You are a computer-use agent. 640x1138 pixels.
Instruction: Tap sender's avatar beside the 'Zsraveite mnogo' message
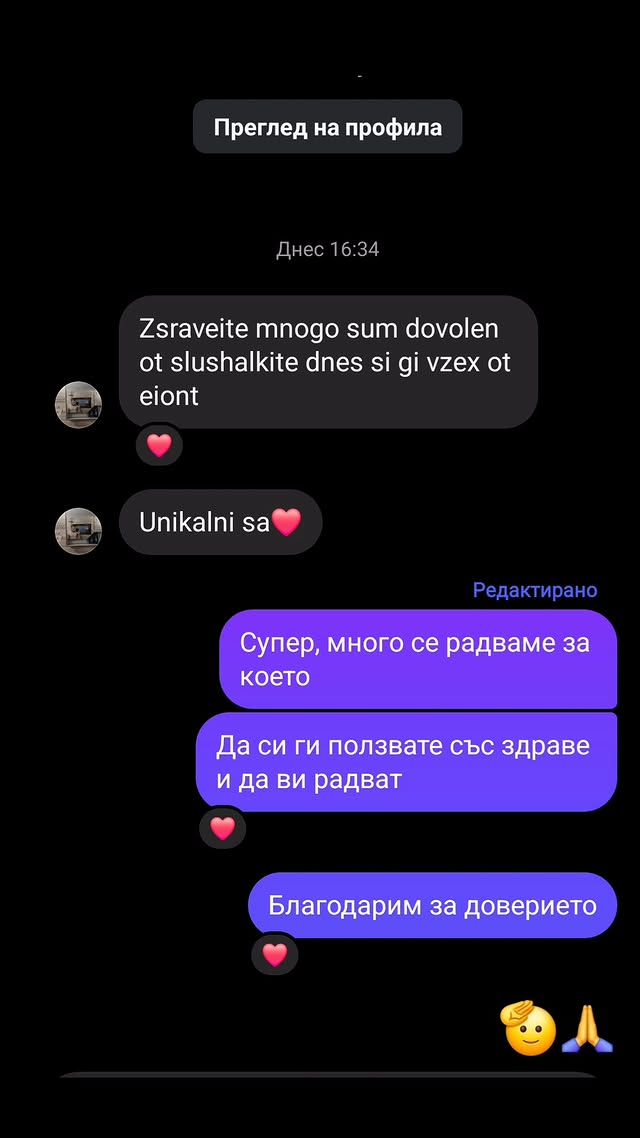pyautogui.click(x=78, y=405)
